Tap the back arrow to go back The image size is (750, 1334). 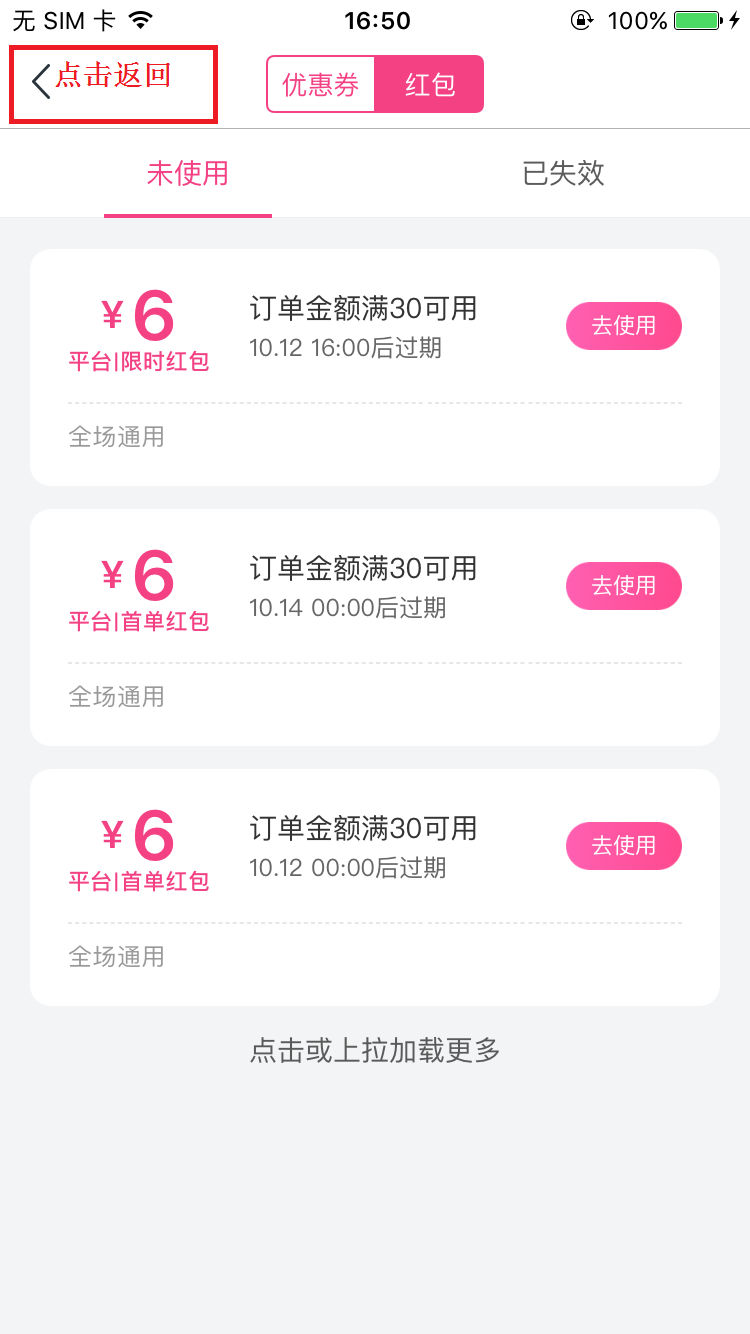tap(42, 82)
